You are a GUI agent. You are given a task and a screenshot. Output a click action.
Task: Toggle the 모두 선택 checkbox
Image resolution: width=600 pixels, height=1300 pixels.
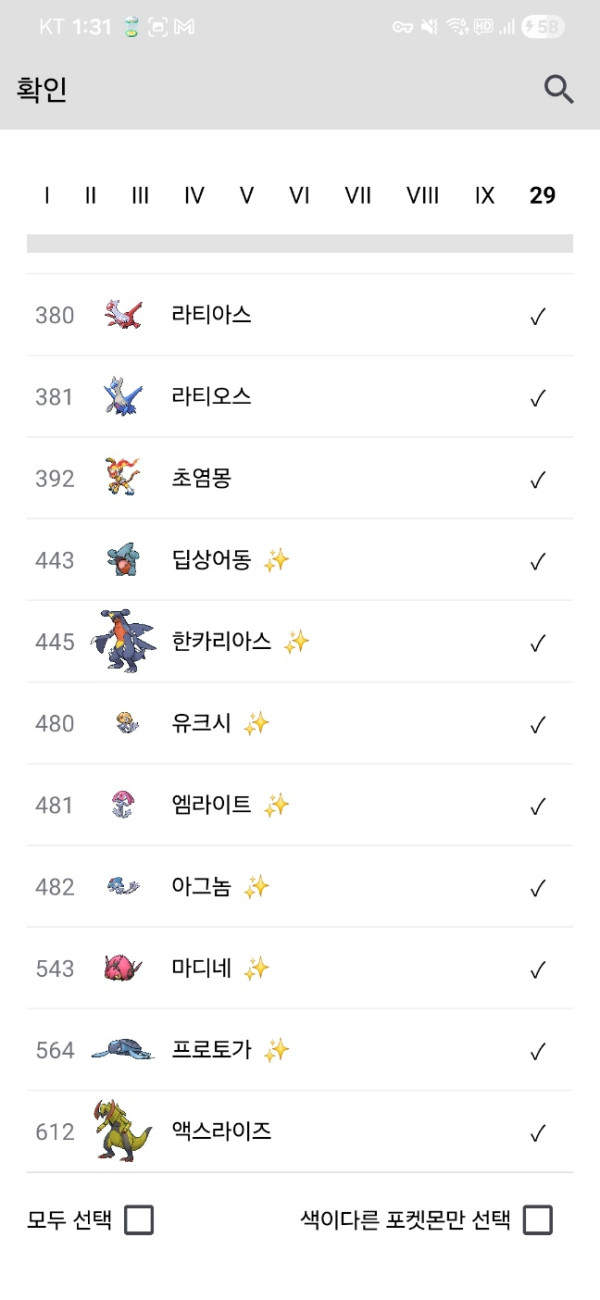(139, 1220)
